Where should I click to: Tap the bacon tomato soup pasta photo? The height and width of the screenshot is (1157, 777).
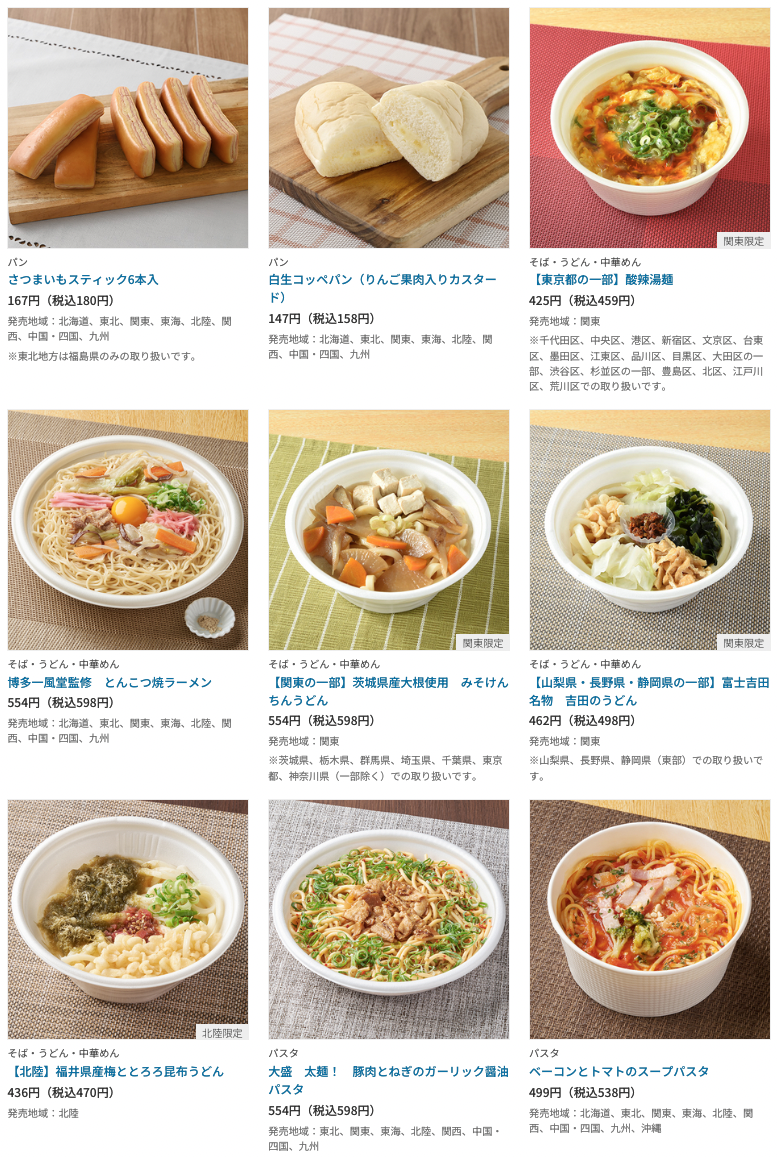[x=649, y=918]
